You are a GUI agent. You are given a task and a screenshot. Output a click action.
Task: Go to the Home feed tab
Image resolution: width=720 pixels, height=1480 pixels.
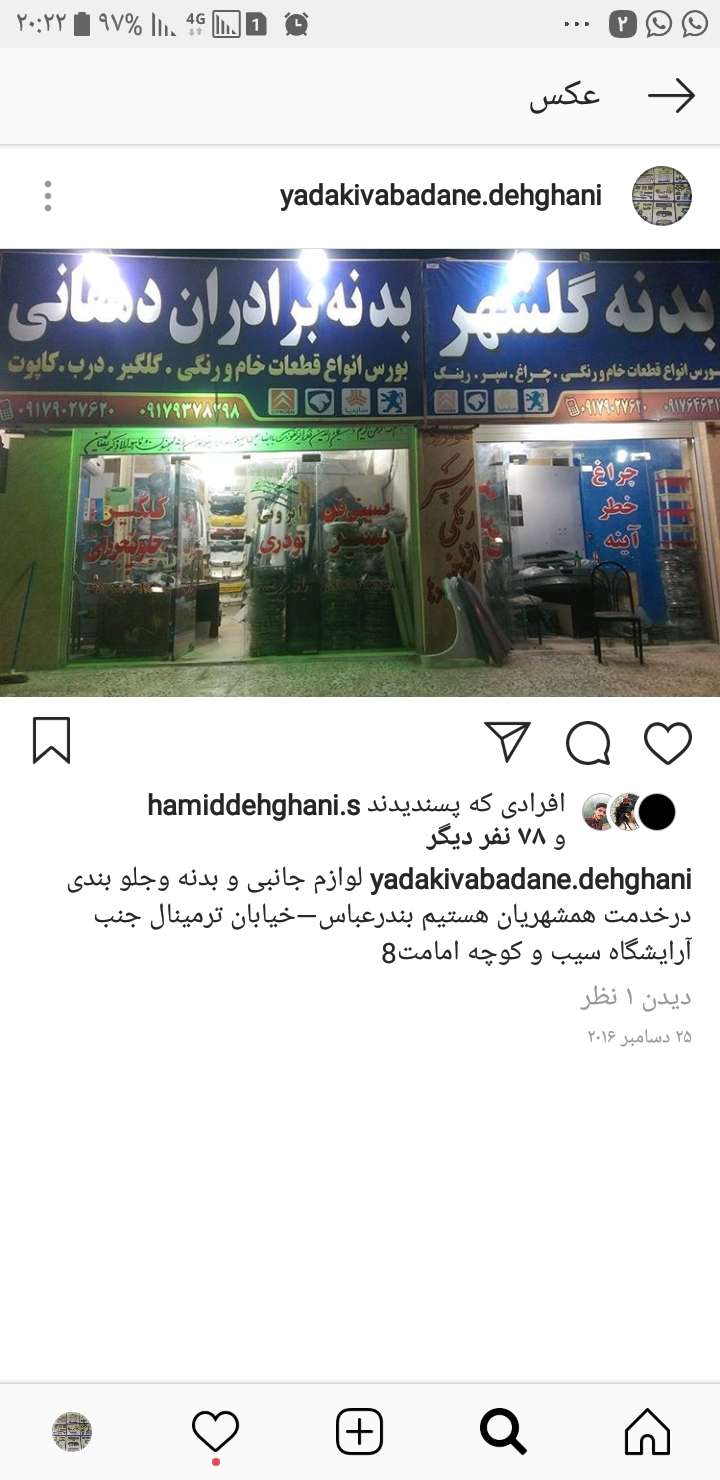[647, 1431]
